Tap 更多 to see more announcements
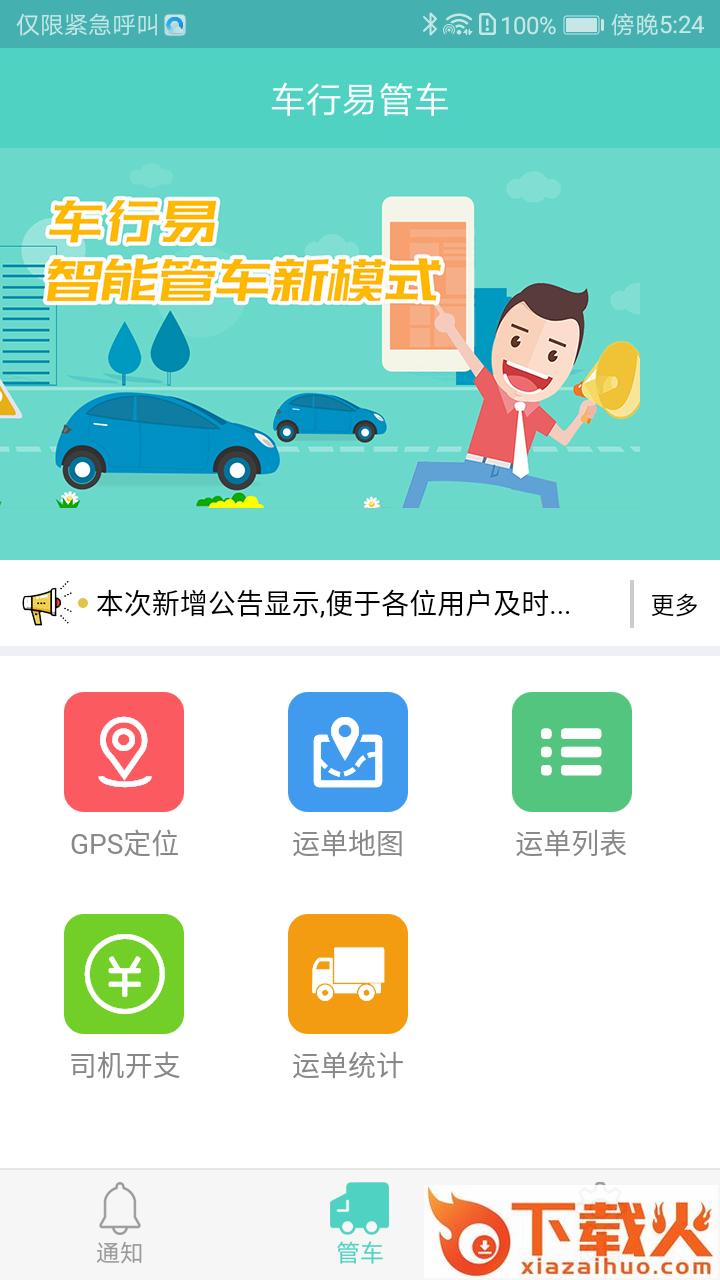The height and width of the screenshot is (1280, 720). (x=674, y=604)
